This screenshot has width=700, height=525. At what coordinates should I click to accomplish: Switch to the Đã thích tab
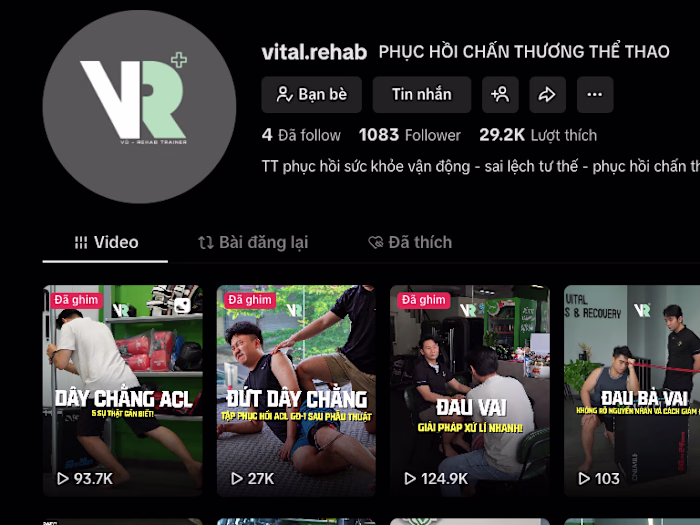[x=410, y=242]
